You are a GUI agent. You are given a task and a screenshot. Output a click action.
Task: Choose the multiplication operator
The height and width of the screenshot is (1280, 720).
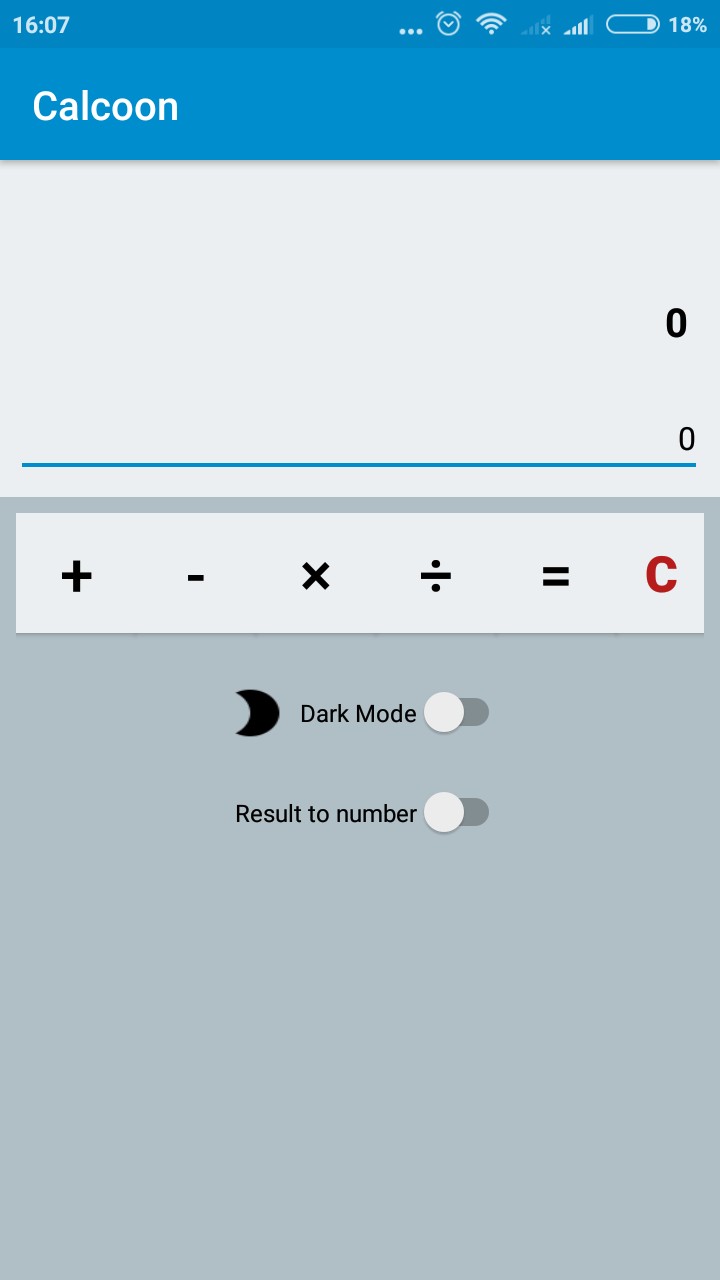316,575
